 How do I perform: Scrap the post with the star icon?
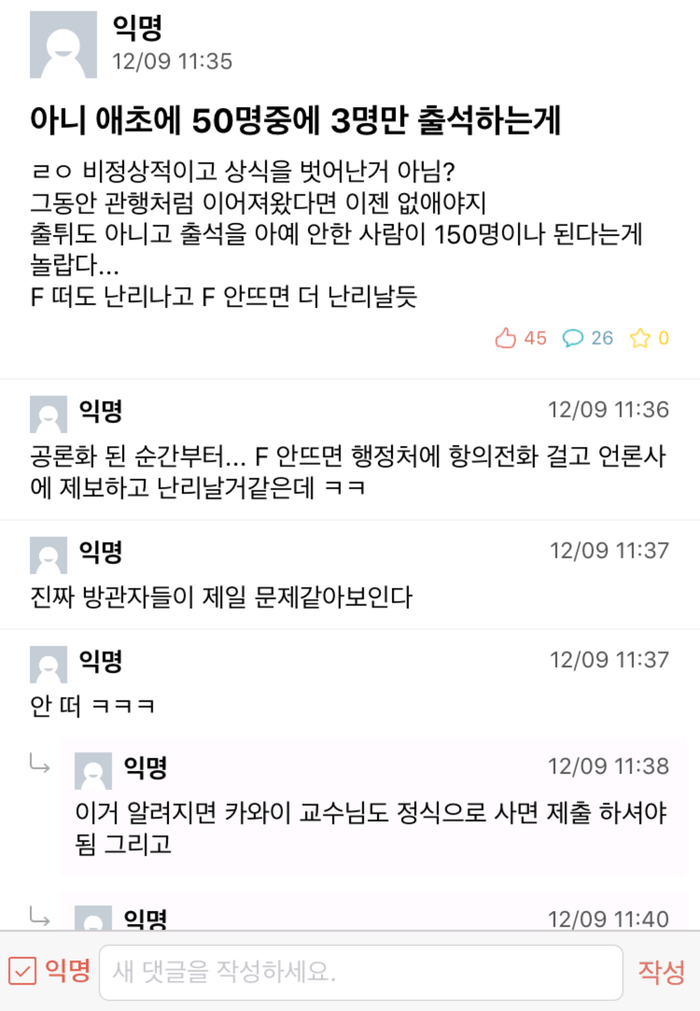pyautogui.click(x=639, y=338)
